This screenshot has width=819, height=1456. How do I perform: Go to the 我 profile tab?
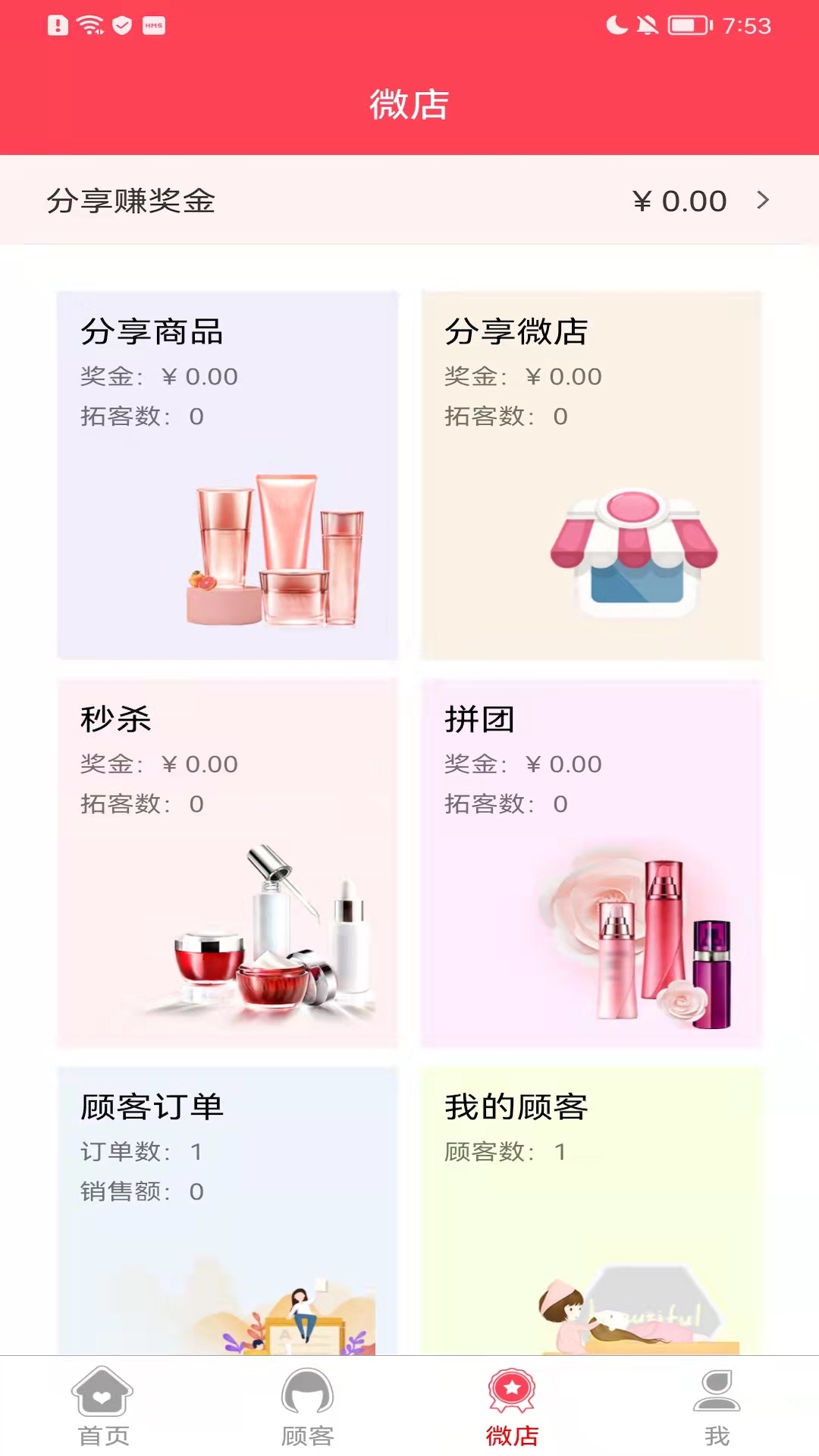point(717,1407)
